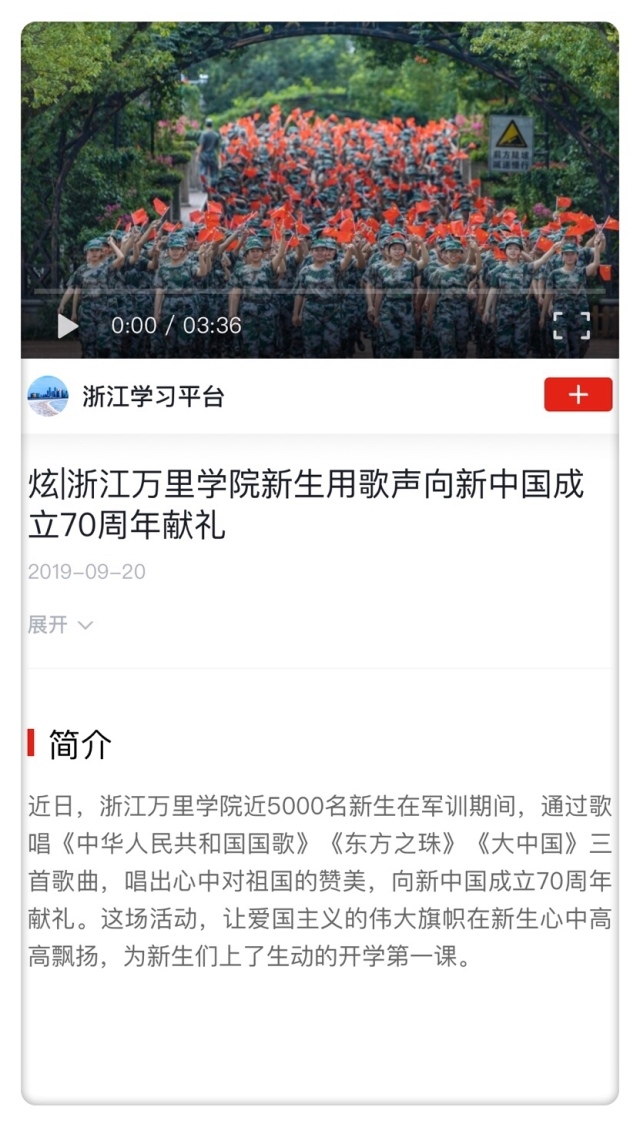The width and height of the screenshot is (640, 1127).
Task: Follow 浙江学习平台 with the red plus button
Action: point(578,395)
